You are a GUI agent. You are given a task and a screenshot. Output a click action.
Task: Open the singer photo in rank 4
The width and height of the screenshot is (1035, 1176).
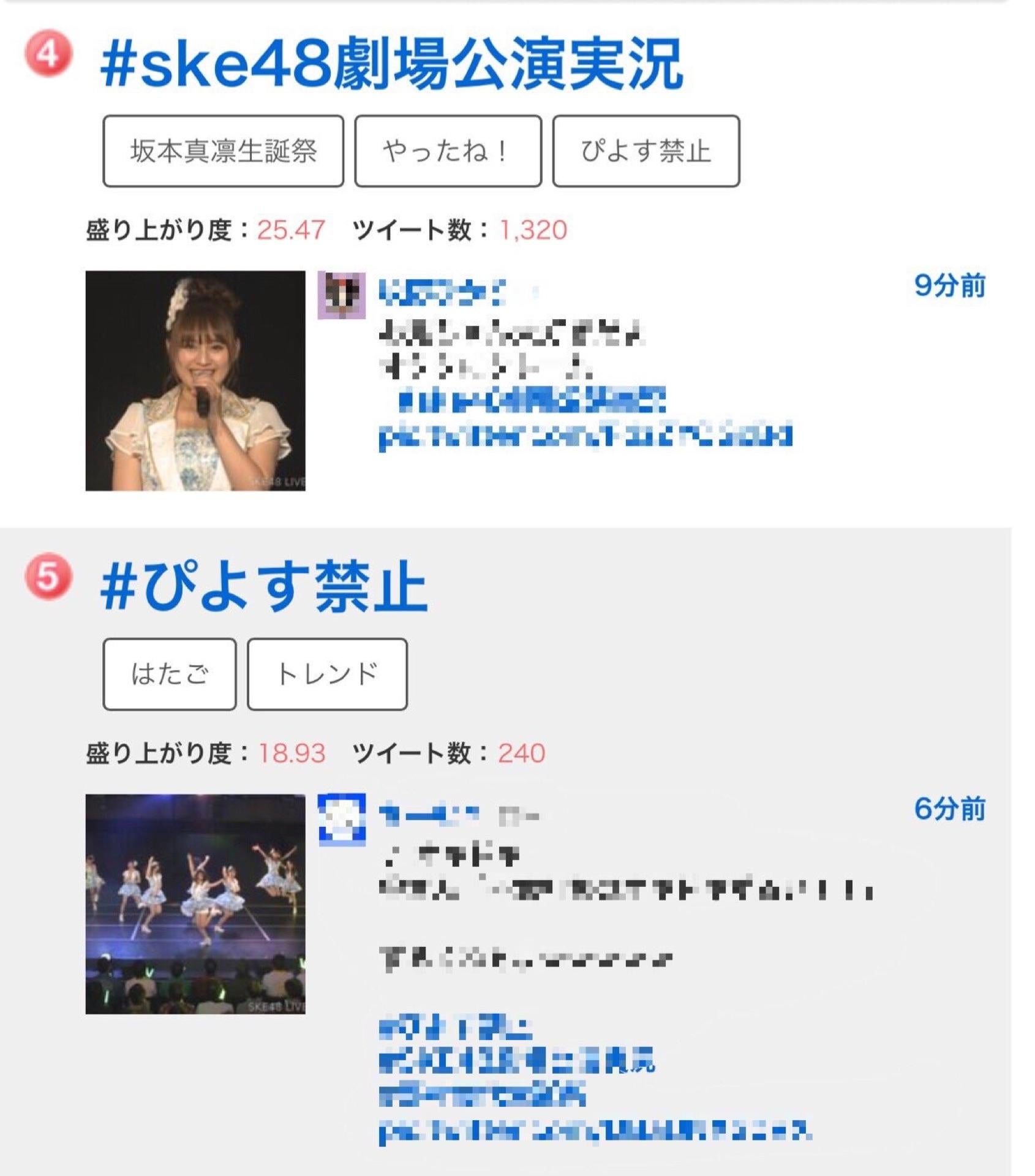click(x=195, y=380)
